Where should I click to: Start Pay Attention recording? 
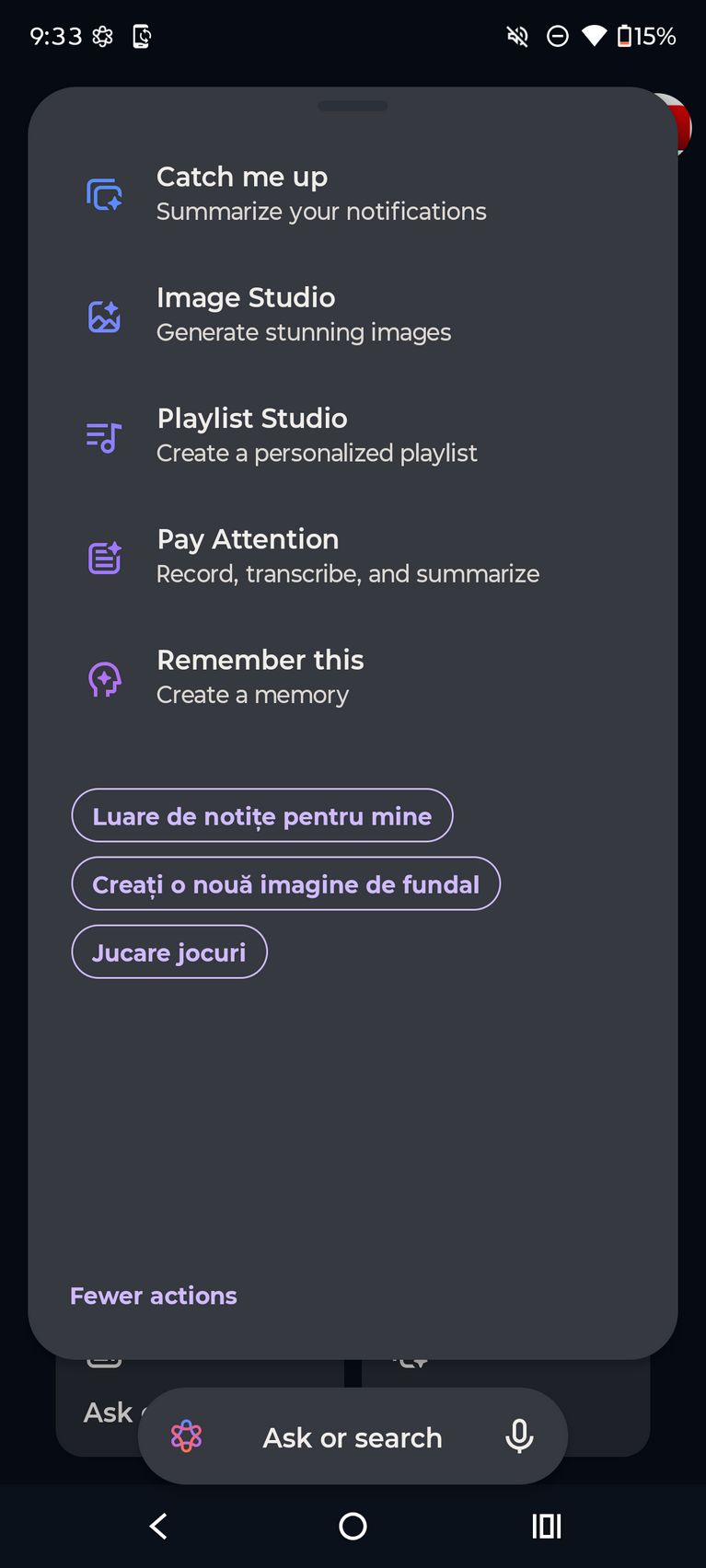pos(347,556)
